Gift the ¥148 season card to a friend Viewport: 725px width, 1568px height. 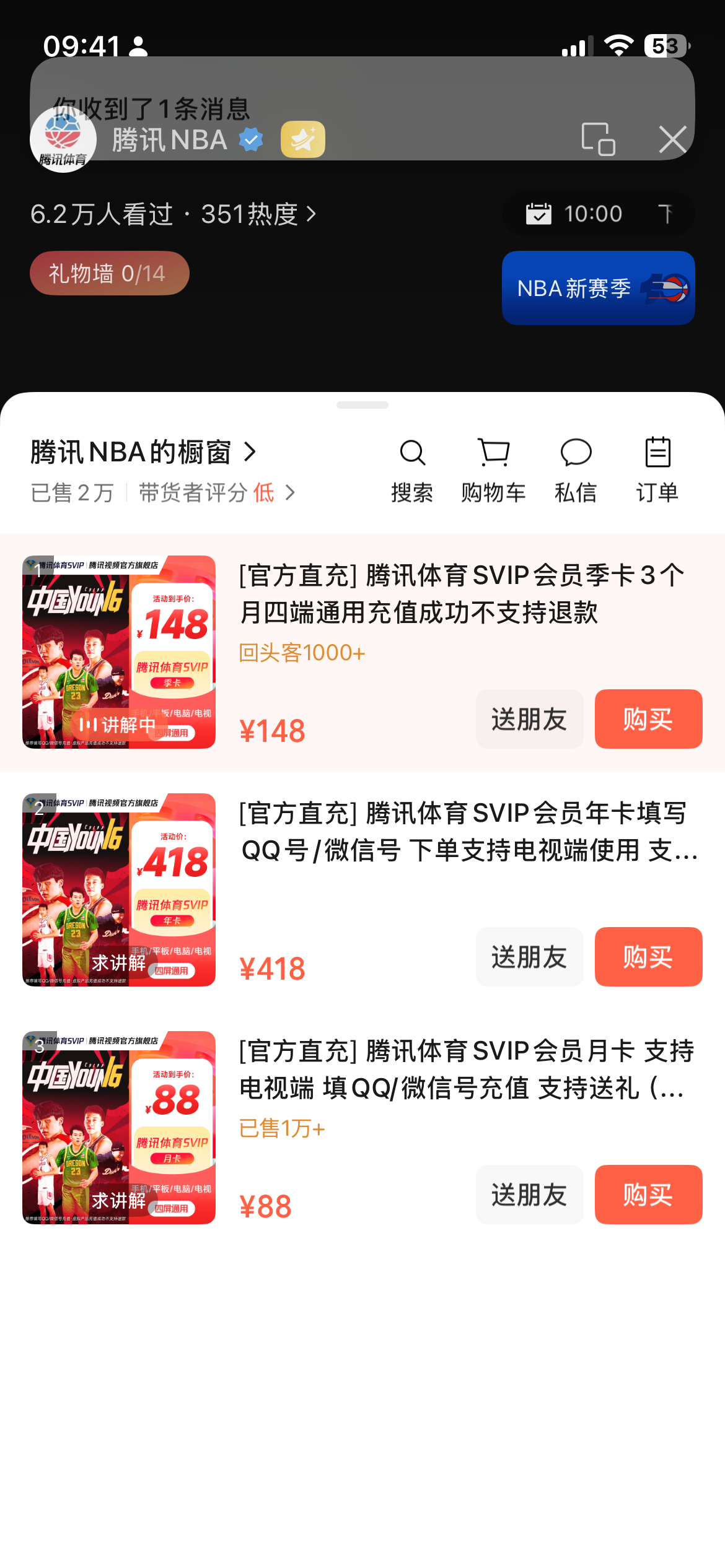tap(530, 719)
